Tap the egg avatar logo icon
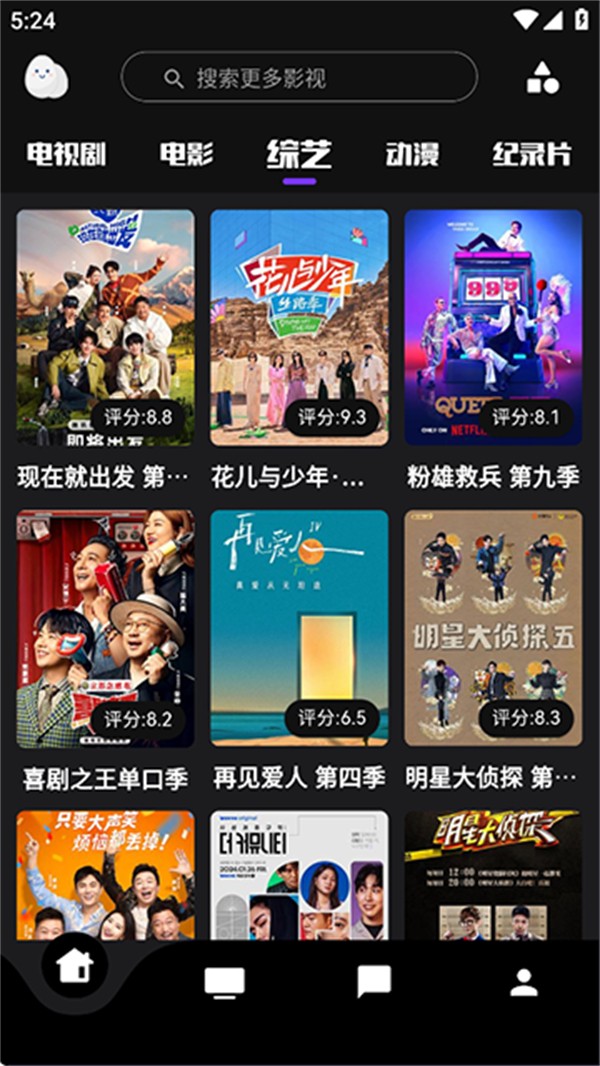 coord(46,77)
